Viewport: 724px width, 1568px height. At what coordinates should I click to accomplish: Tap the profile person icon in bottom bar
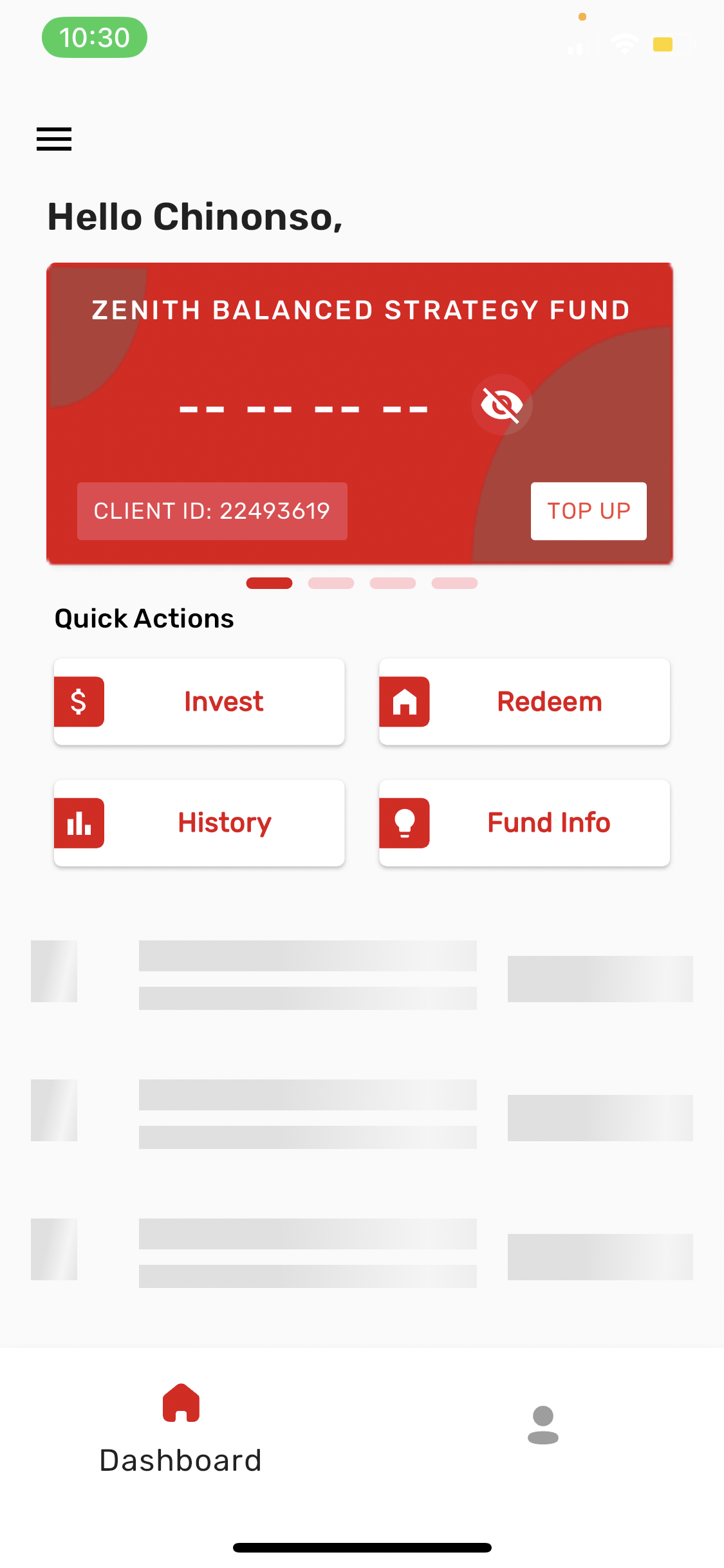(543, 1423)
